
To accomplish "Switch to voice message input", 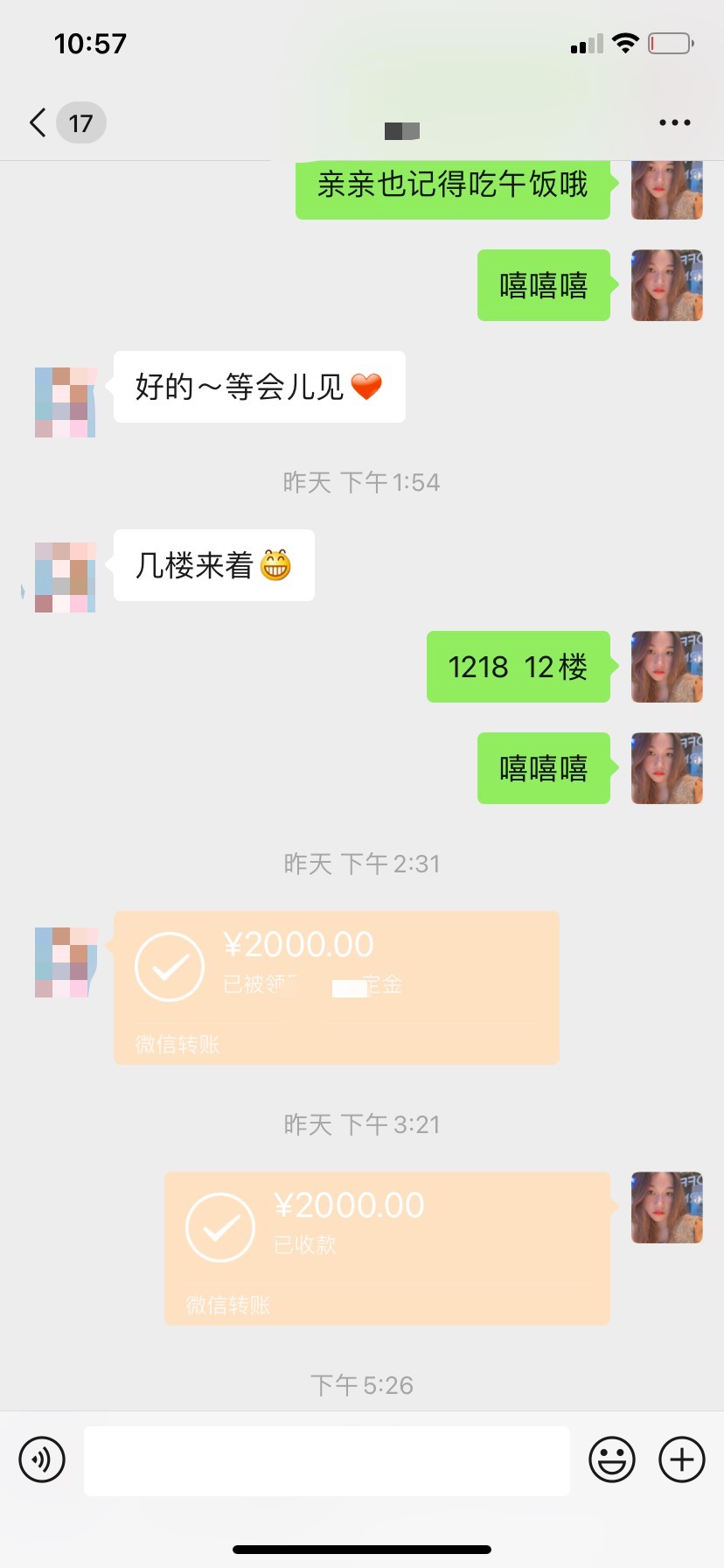I will pyautogui.click(x=42, y=1459).
